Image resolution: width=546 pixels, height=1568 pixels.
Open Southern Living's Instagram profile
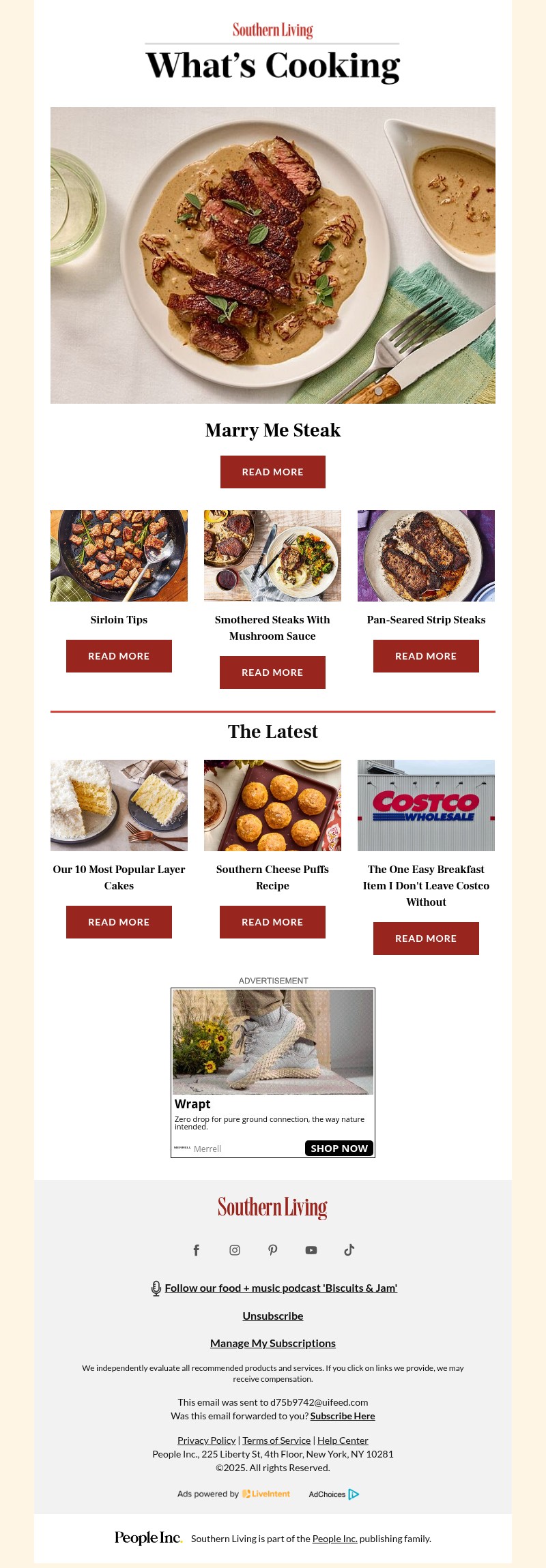coord(235,1250)
